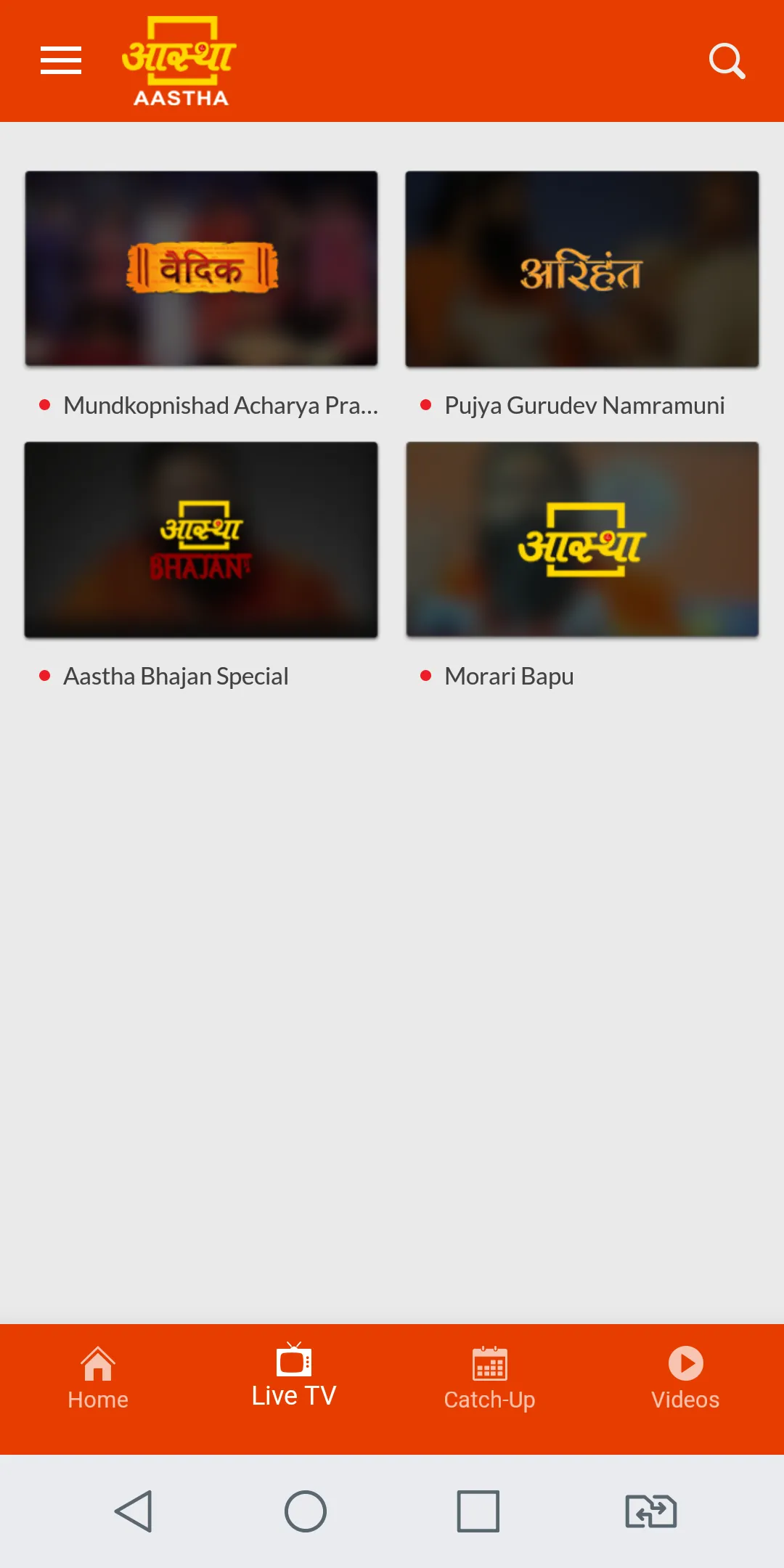The image size is (784, 1568).
Task: Tap the Aastha logo in the header
Action: click(x=181, y=61)
